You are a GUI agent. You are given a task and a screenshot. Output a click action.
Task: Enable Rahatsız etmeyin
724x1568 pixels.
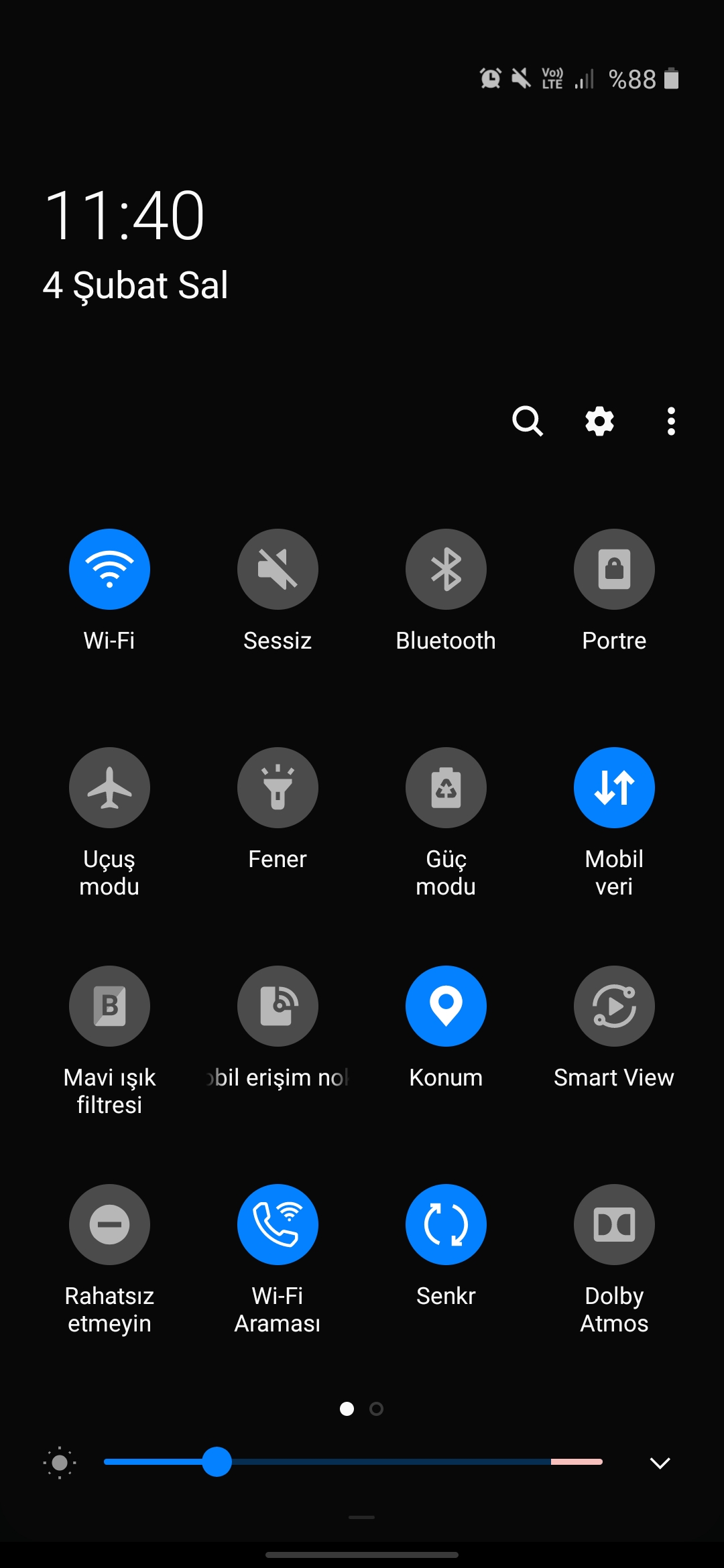[109, 1224]
